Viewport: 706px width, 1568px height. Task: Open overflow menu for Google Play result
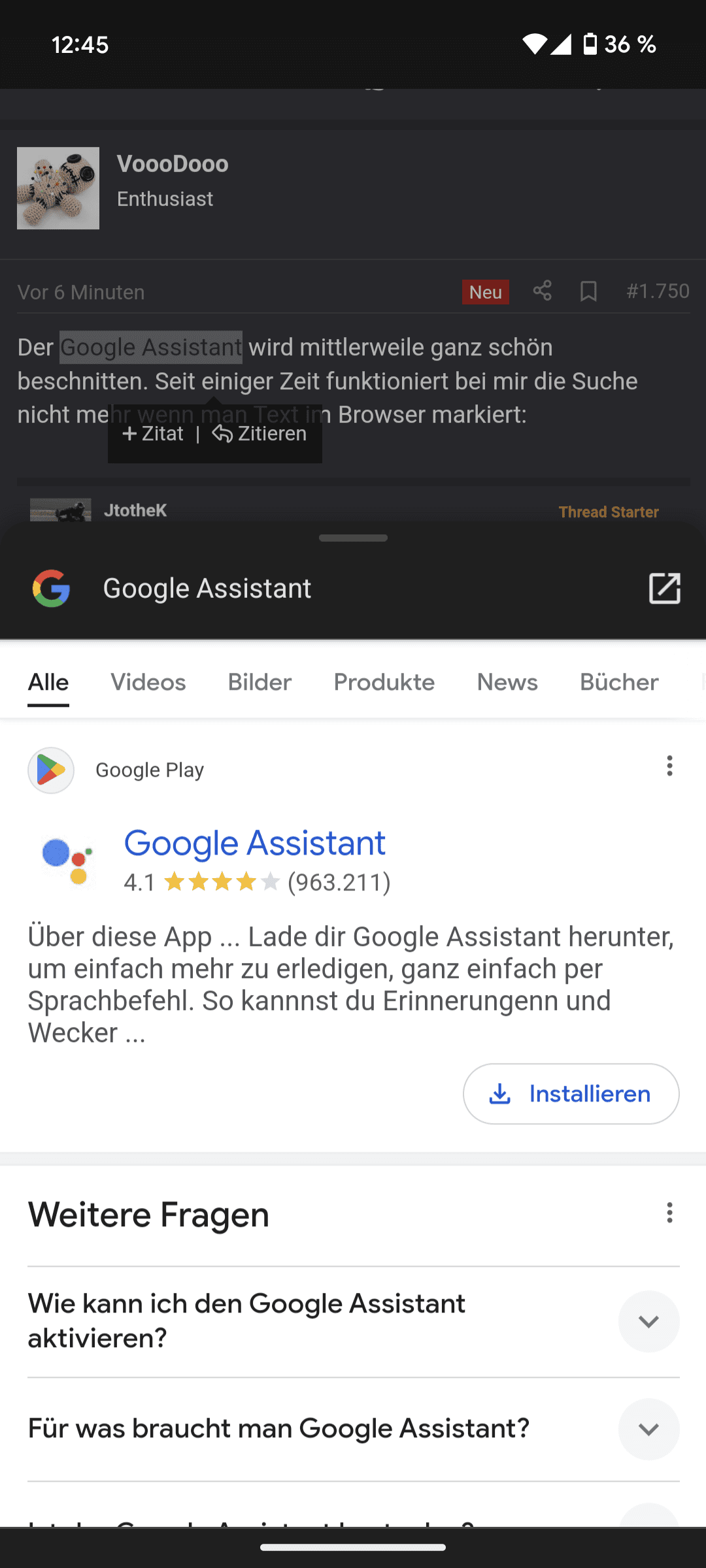coord(669,766)
